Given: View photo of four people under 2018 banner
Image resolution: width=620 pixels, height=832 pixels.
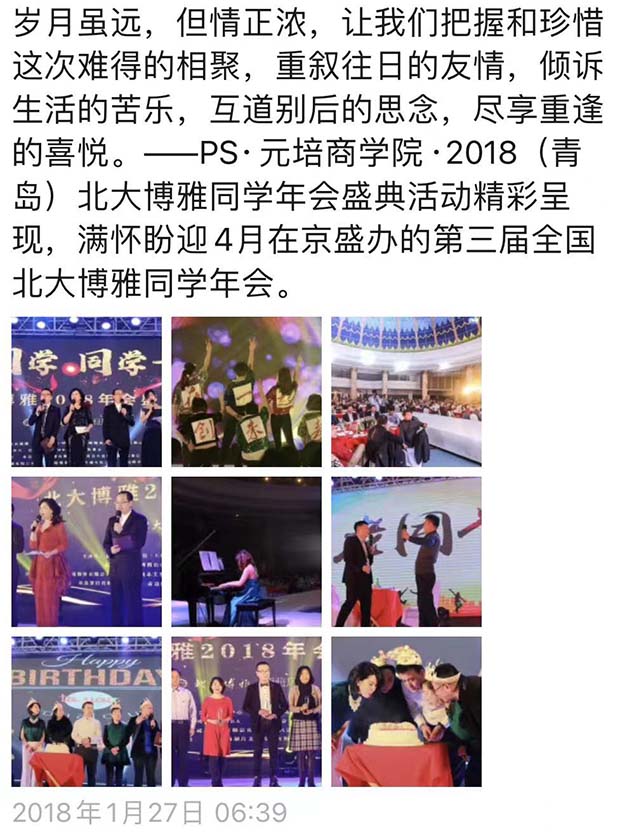Looking at the screenshot, I should (246, 712).
